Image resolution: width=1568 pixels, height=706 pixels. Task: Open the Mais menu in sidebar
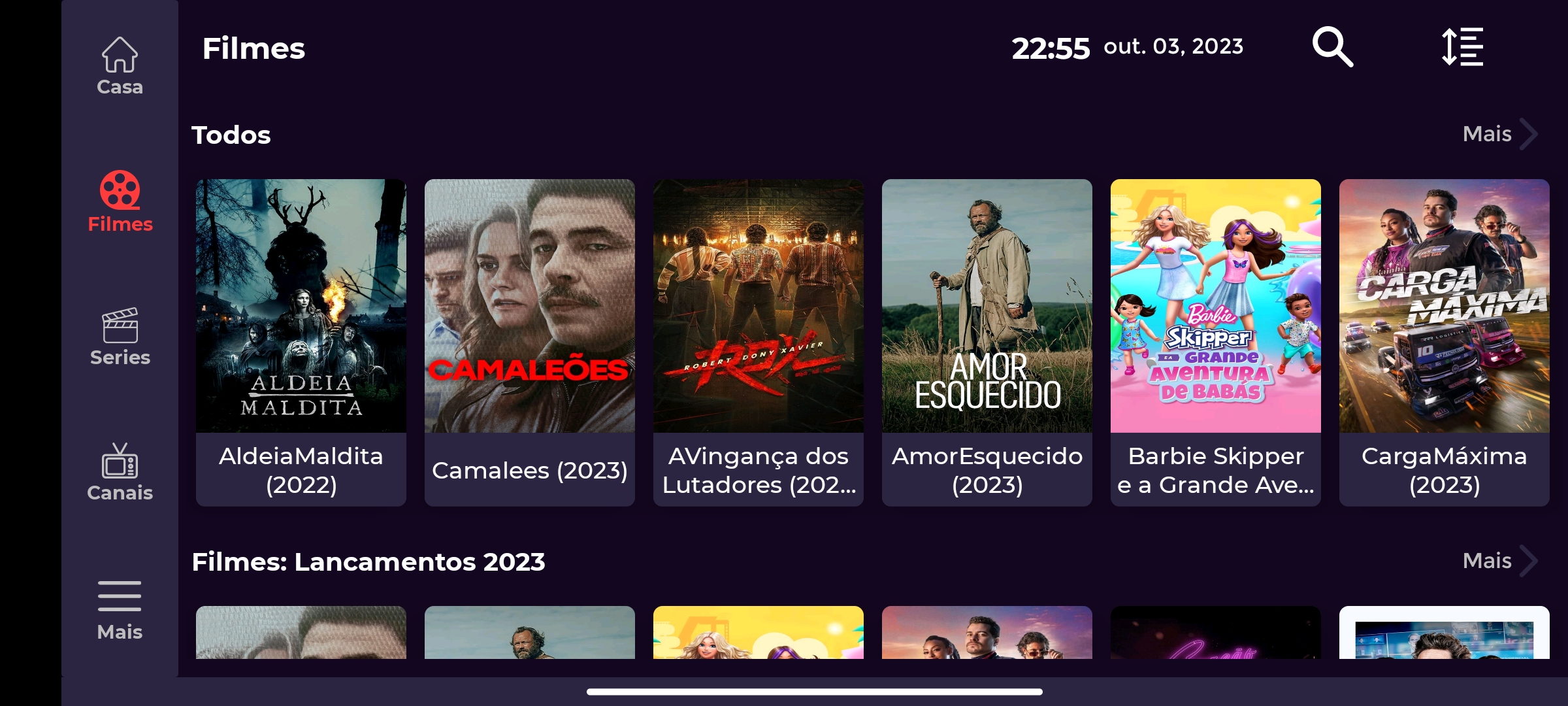pyautogui.click(x=120, y=611)
